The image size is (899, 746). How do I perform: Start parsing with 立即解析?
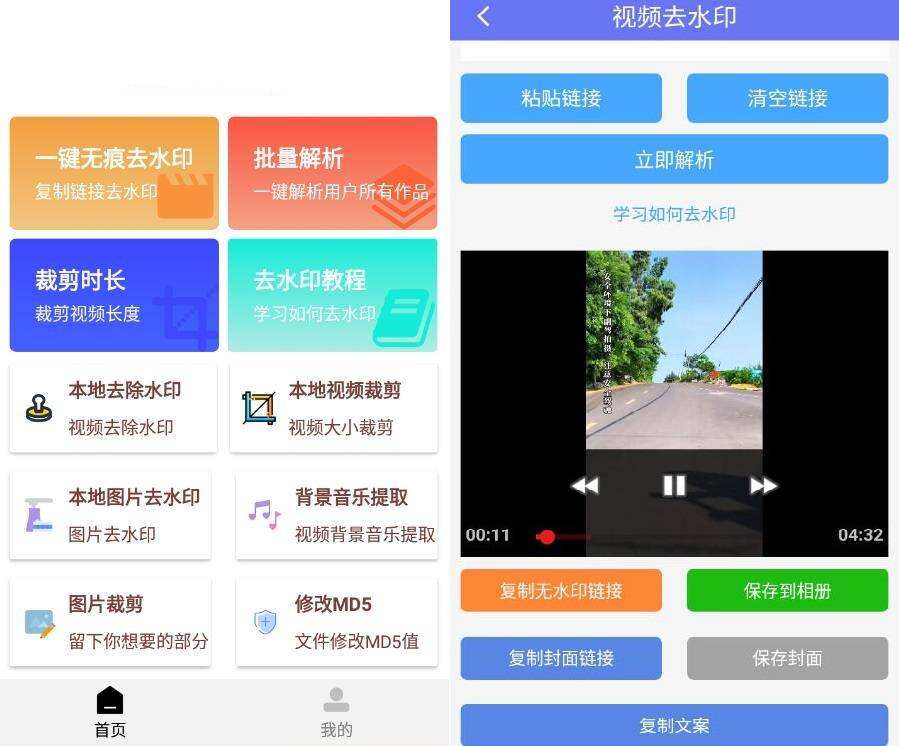(x=674, y=160)
